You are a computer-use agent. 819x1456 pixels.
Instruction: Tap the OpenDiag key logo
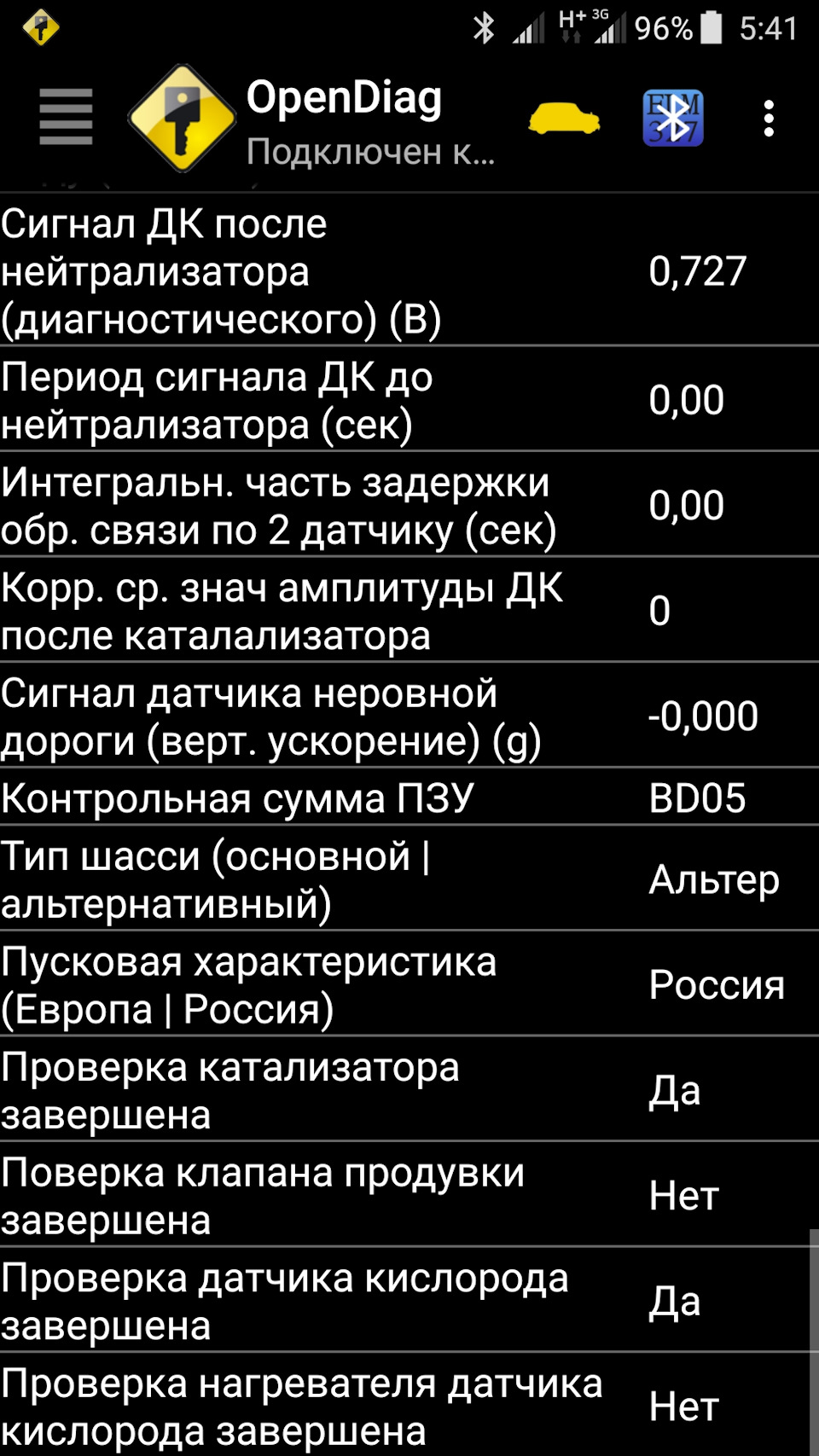click(182, 119)
